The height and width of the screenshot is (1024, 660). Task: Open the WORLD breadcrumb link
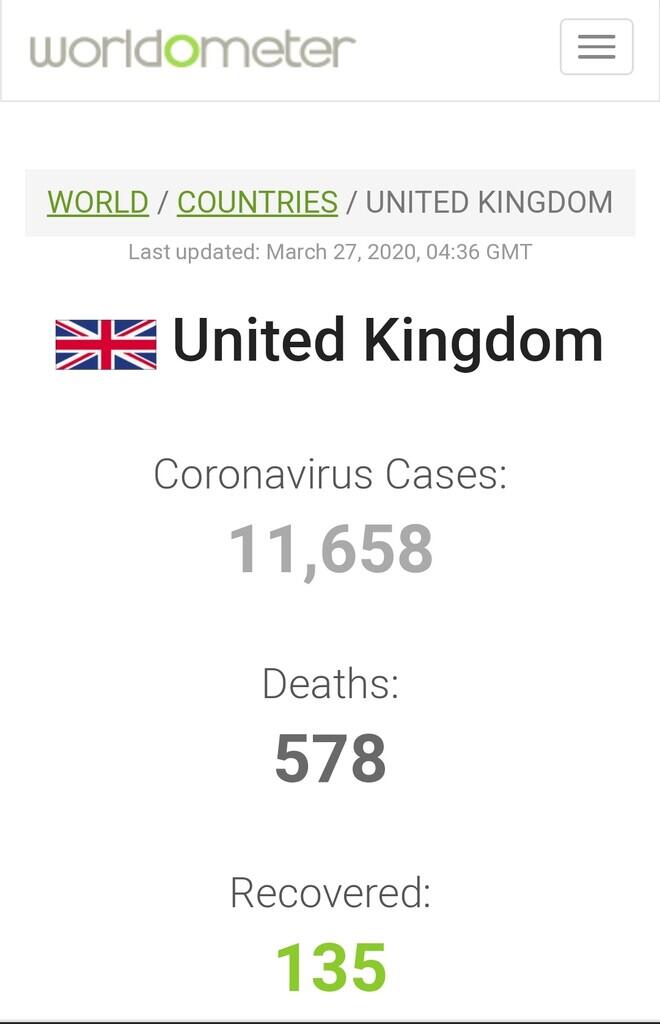(98, 202)
